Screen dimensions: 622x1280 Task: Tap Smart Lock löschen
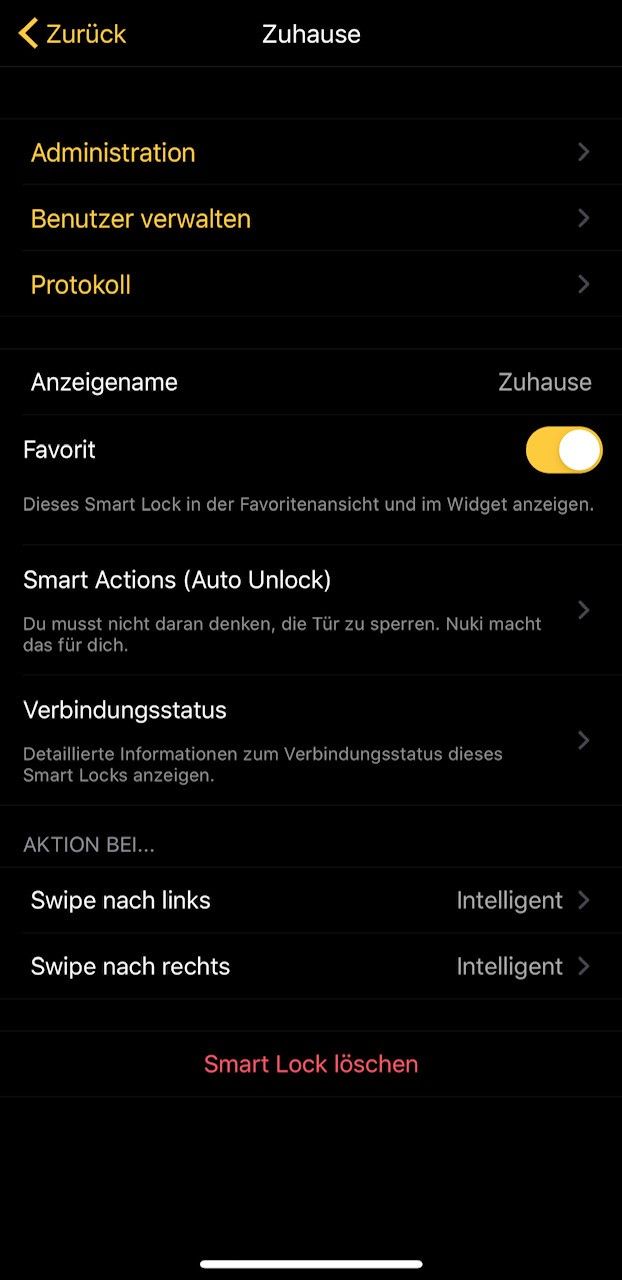[311, 1064]
